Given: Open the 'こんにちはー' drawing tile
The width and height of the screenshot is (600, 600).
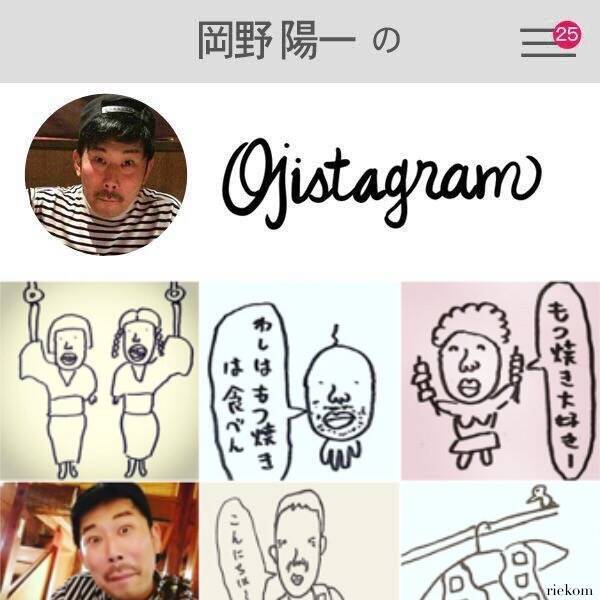Looking at the screenshot, I should tap(300, 541).
